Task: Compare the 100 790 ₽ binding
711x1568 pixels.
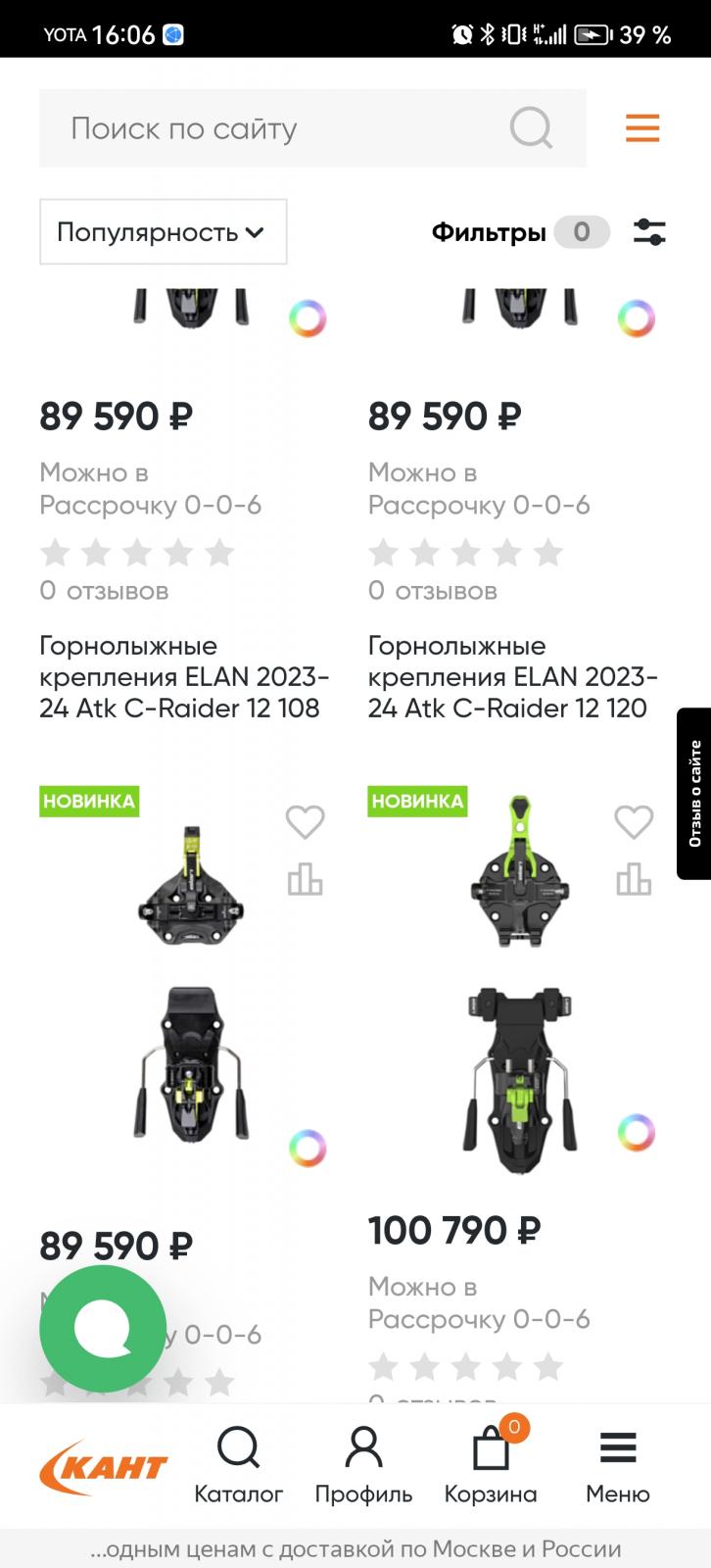Action: (634, 879)
